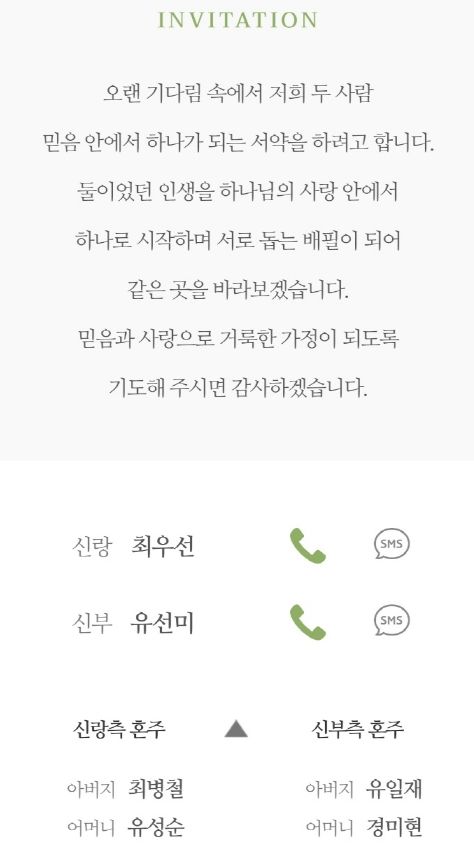This screenshot has height=849, width=474.
Task: Send SMS to groom 최우선
Action: tap(392, 544)
